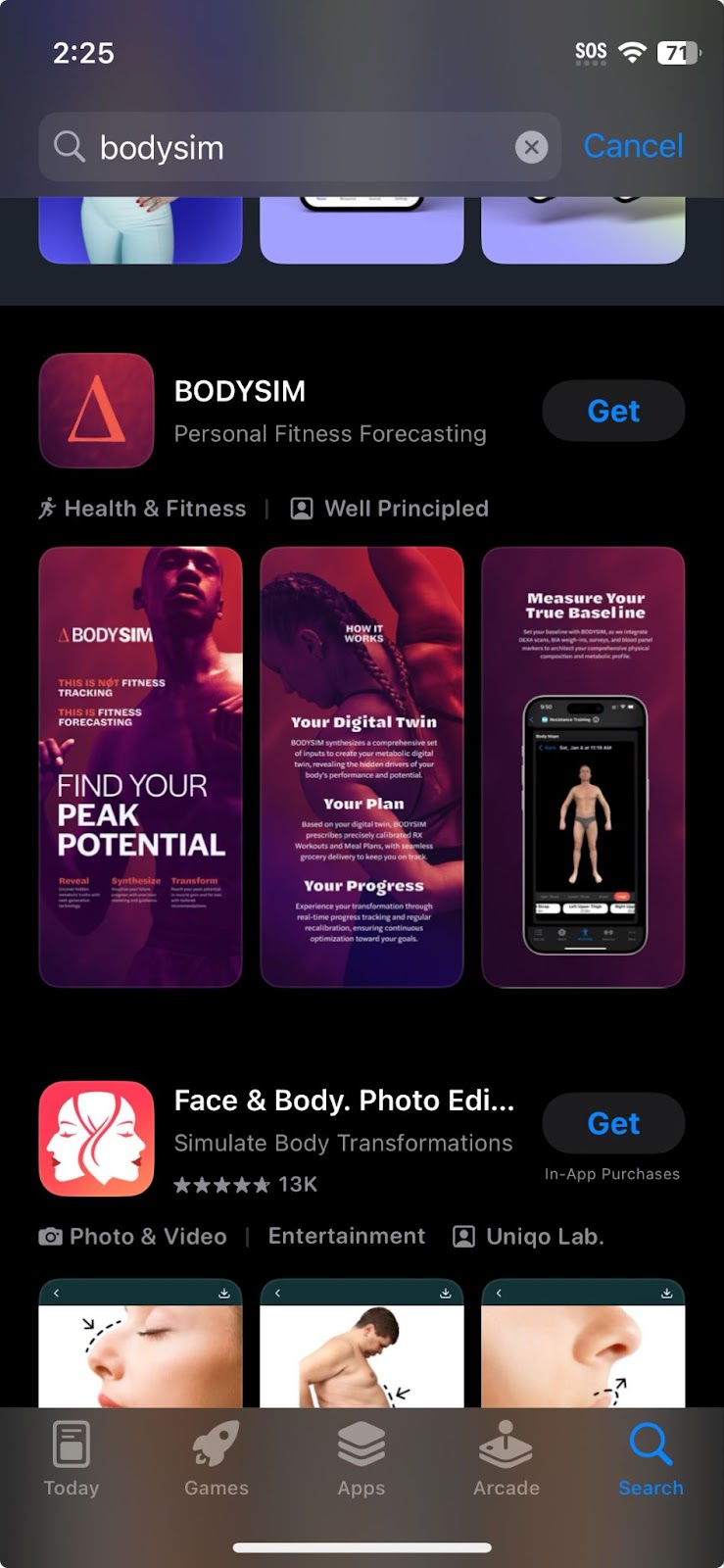
Task: Tap the bodysim search field
Action: click(x=294, y=147)
